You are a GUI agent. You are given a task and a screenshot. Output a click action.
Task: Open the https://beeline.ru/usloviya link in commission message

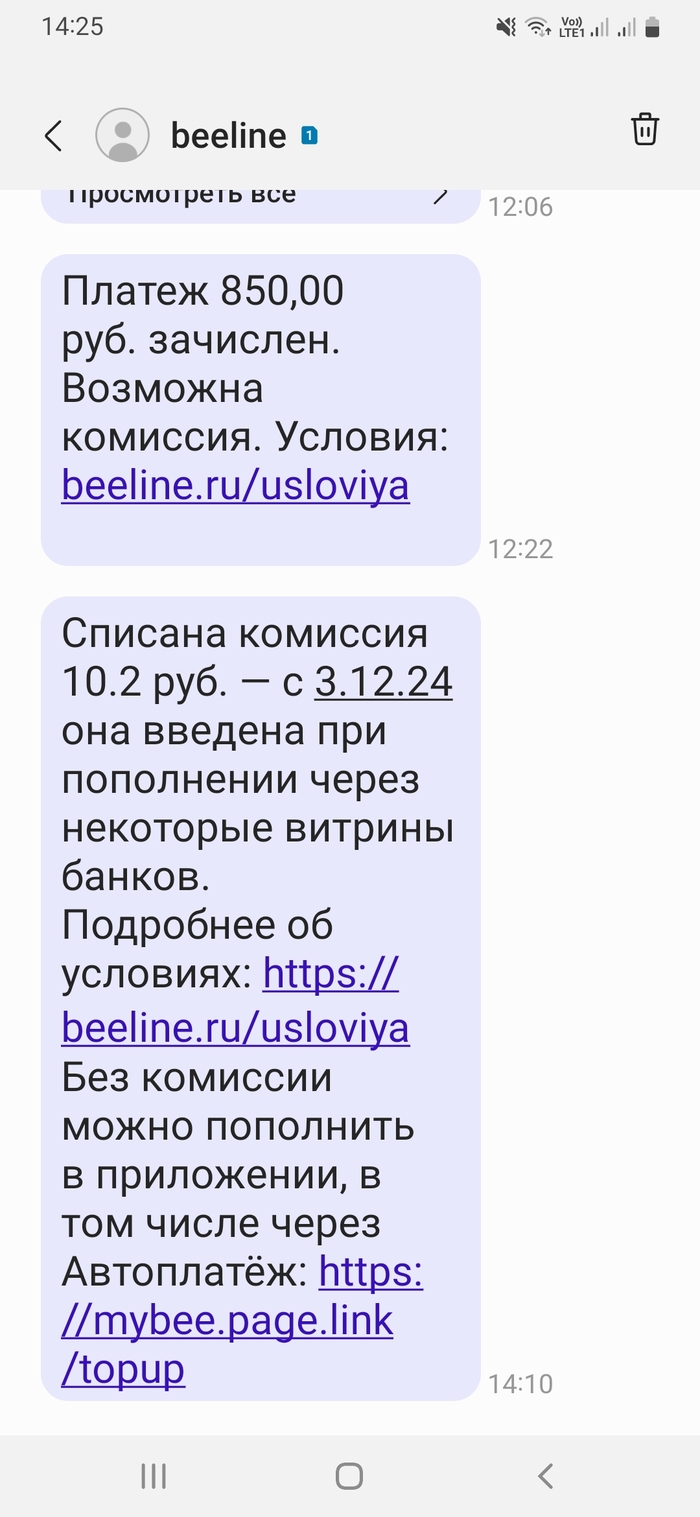pyautogui.click(x=235, y=1027)
